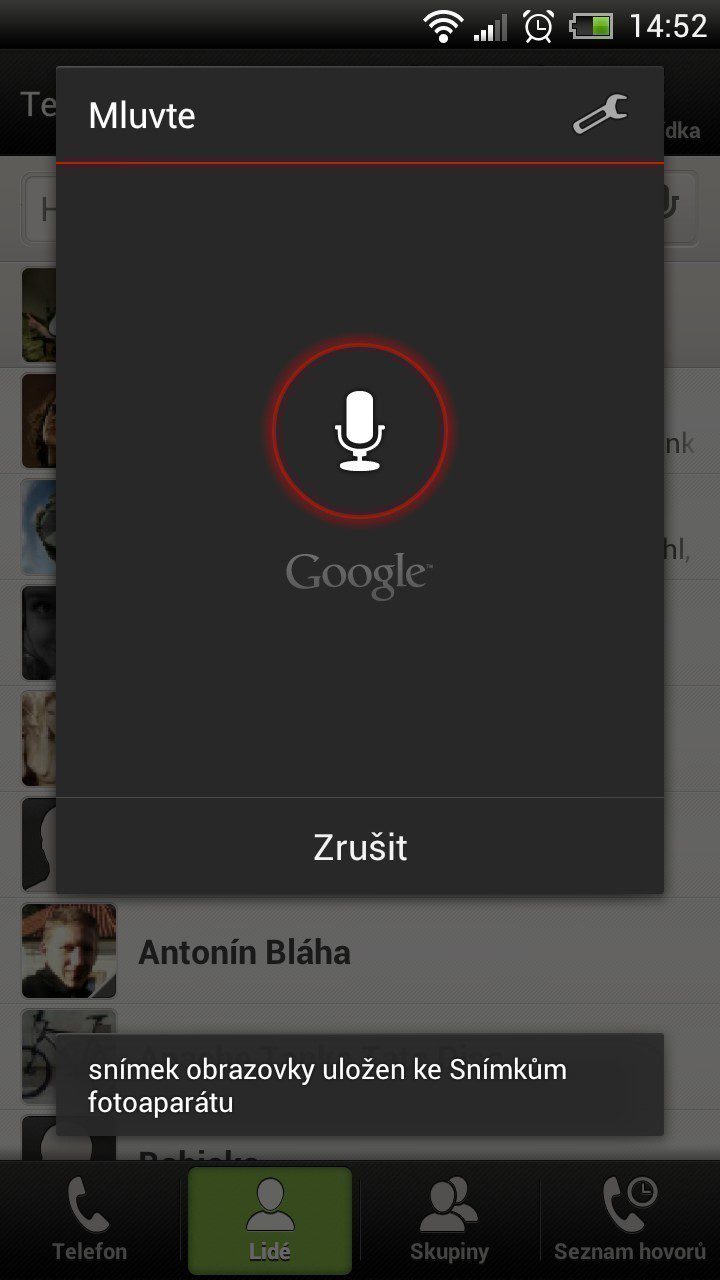
Task: Tap the Zrušit button to cancel
Action: point(360,846)
